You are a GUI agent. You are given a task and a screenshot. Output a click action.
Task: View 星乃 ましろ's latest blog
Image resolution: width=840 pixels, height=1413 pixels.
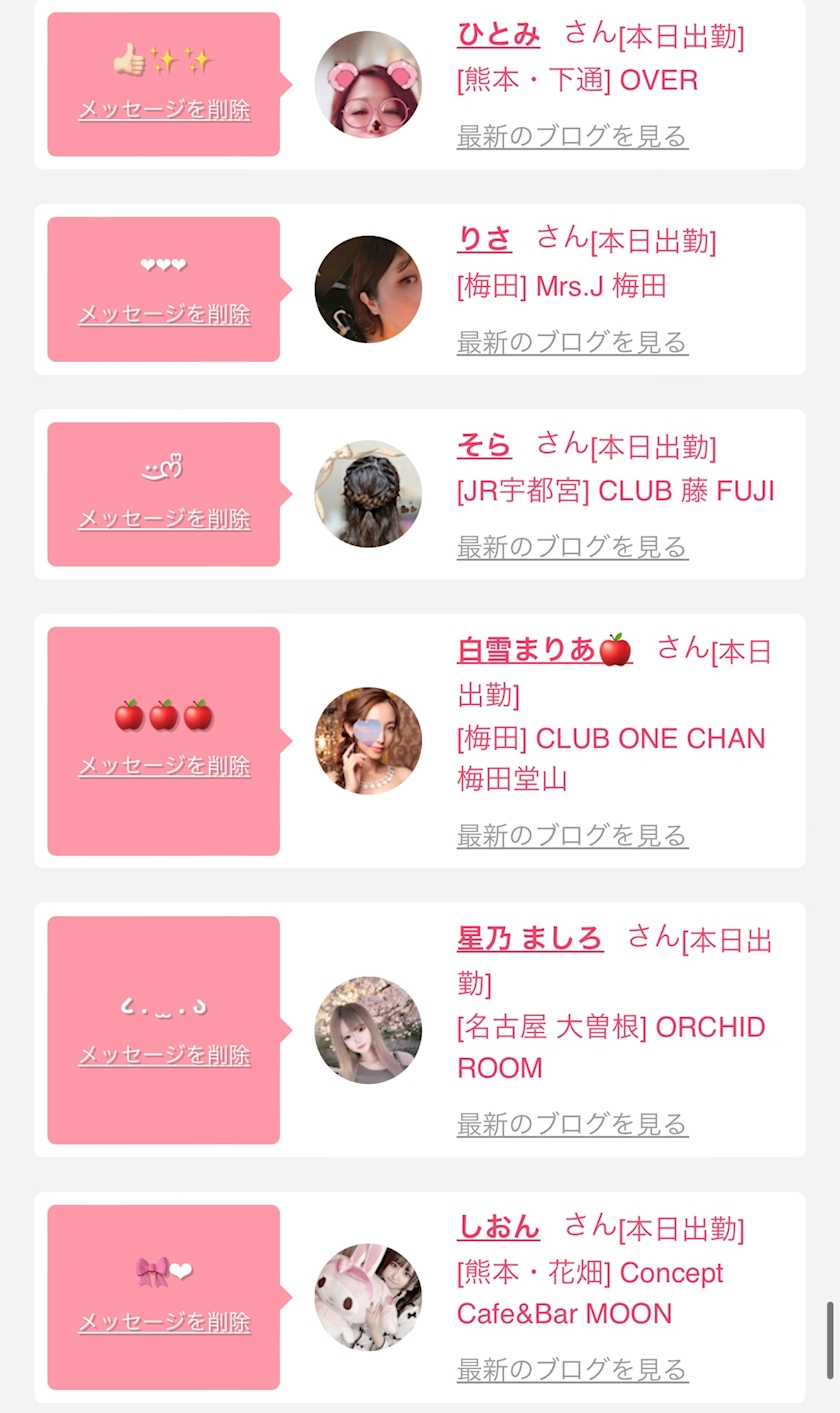[572, 1124]
